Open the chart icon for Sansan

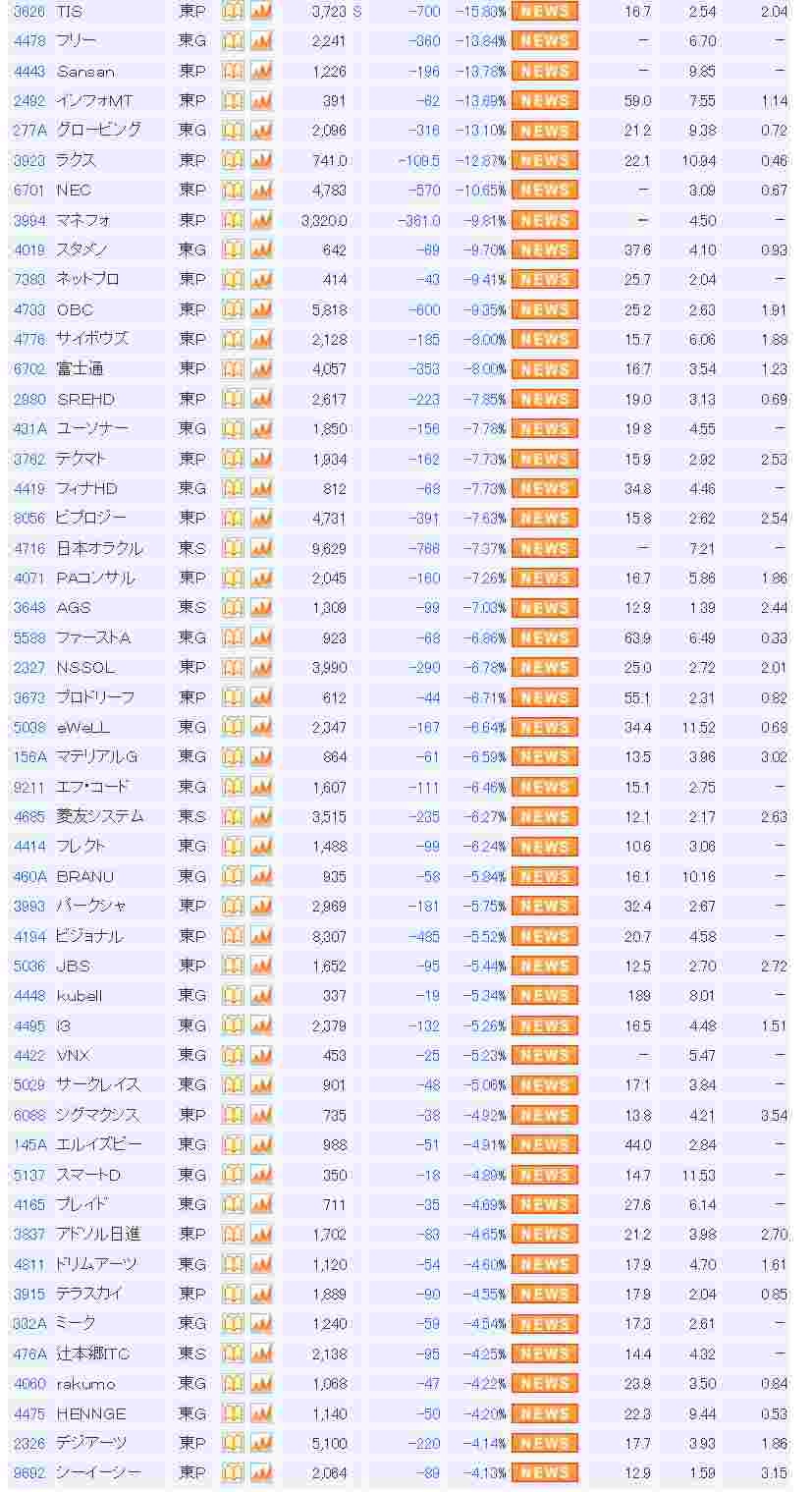(x=261, y=71)
